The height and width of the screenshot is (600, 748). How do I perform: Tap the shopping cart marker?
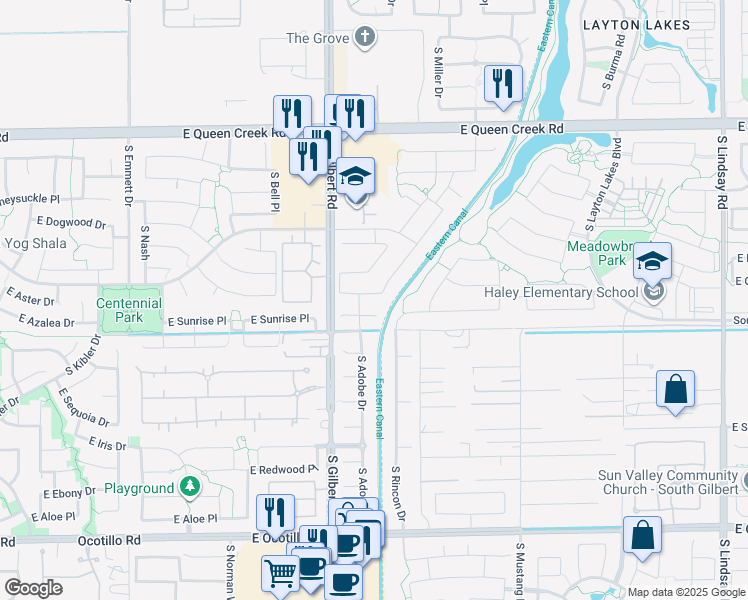tap(281, 574)
